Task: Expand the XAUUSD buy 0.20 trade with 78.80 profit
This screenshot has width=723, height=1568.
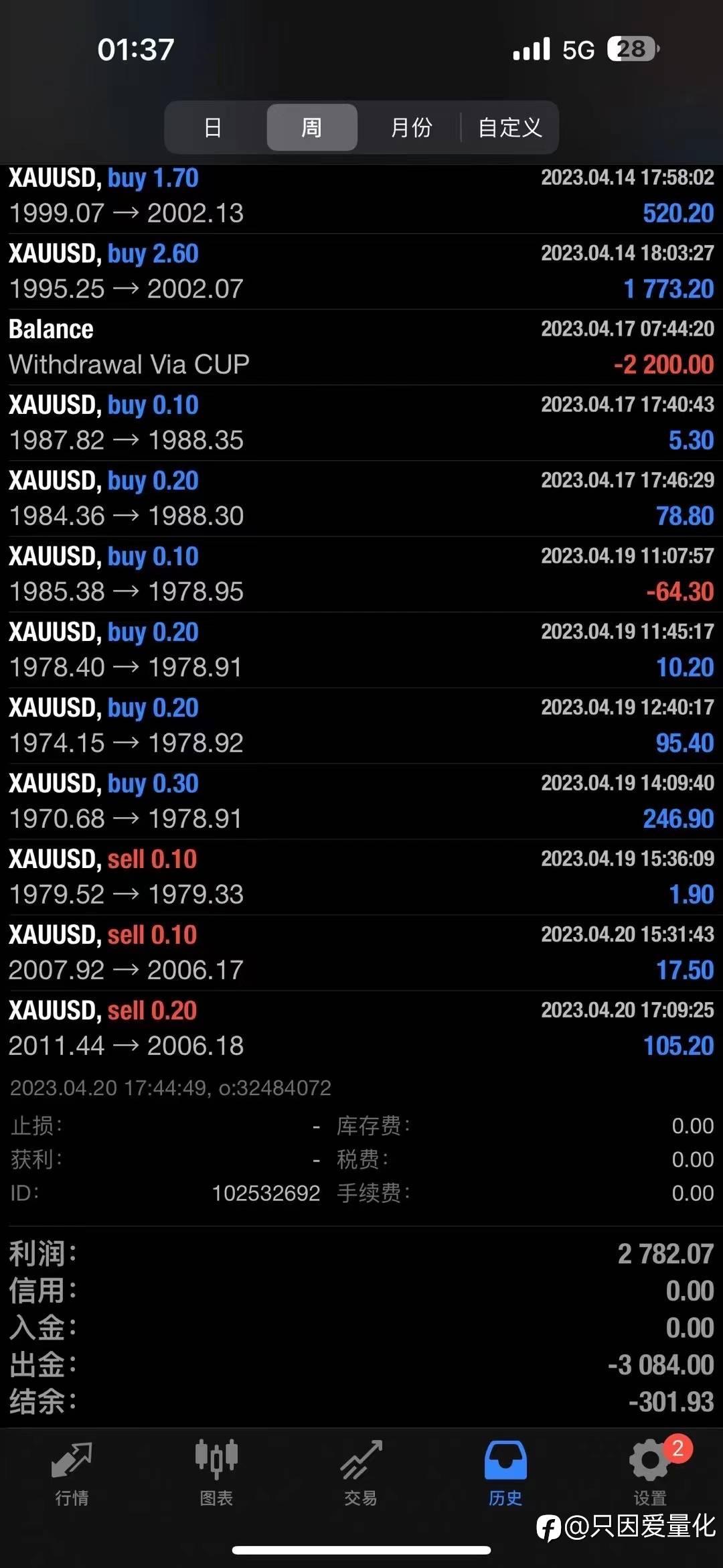Action: (361, 498)
